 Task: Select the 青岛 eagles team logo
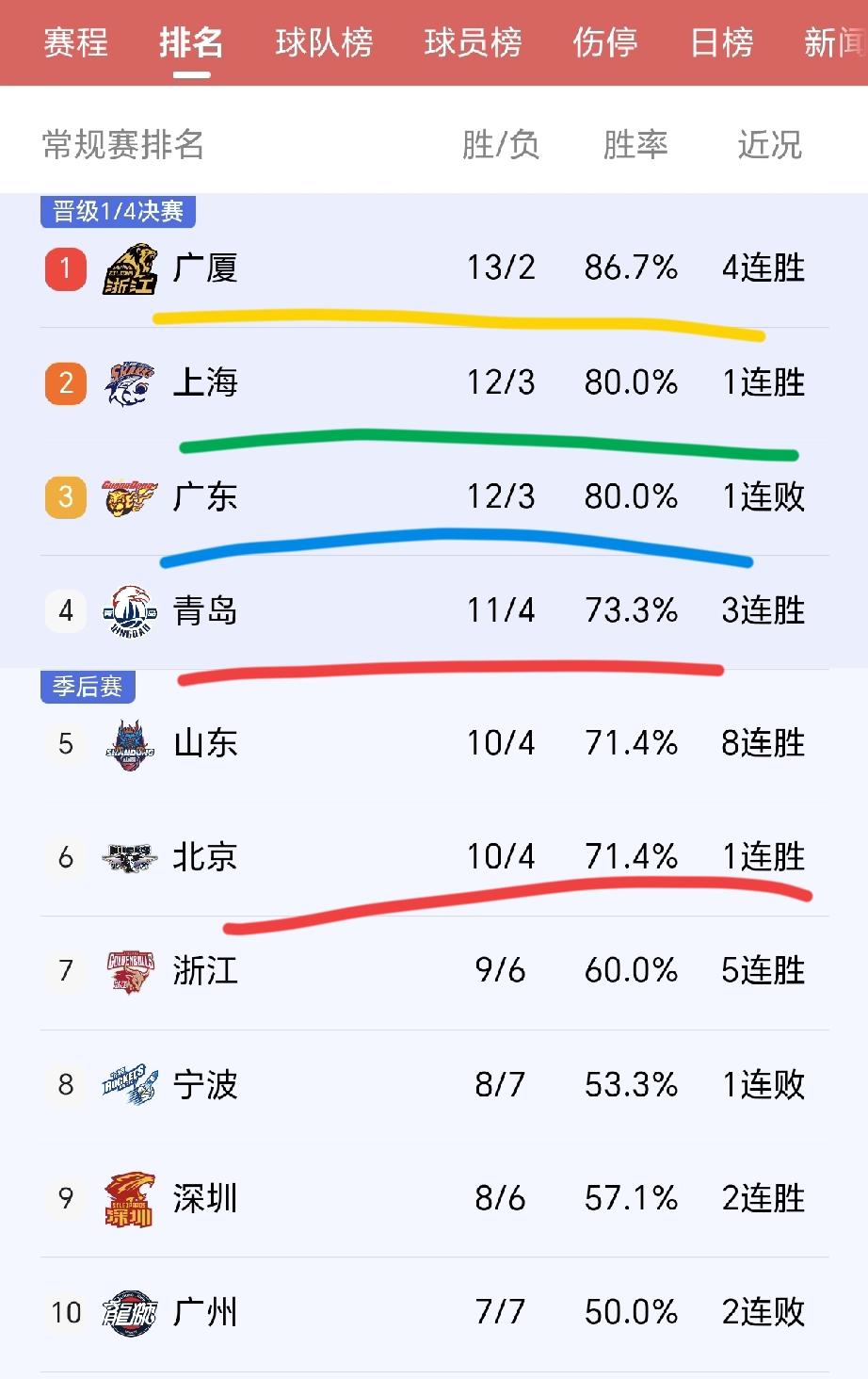click(132, 610)
